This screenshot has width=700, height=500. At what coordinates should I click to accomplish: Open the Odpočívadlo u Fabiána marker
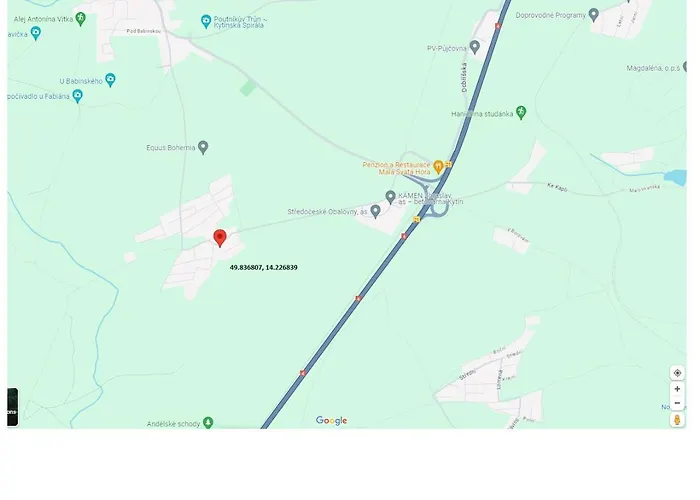coord(77,96)
